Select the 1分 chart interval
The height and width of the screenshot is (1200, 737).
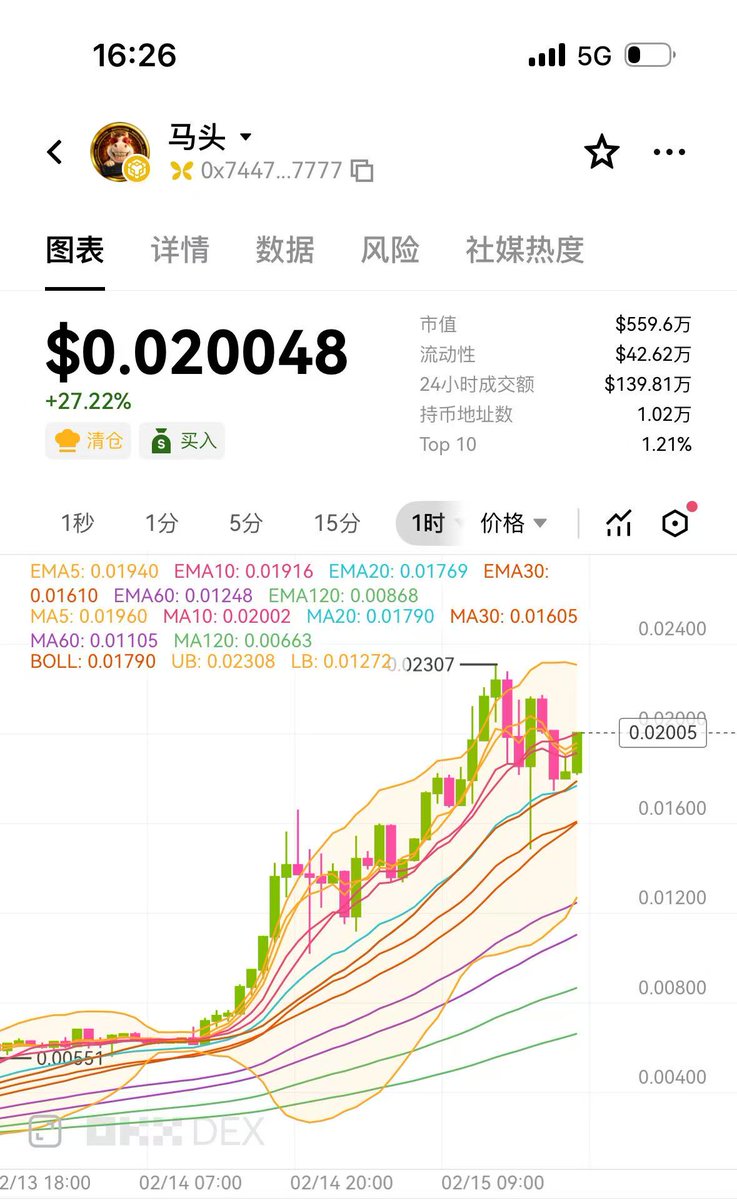click(161, 522)
